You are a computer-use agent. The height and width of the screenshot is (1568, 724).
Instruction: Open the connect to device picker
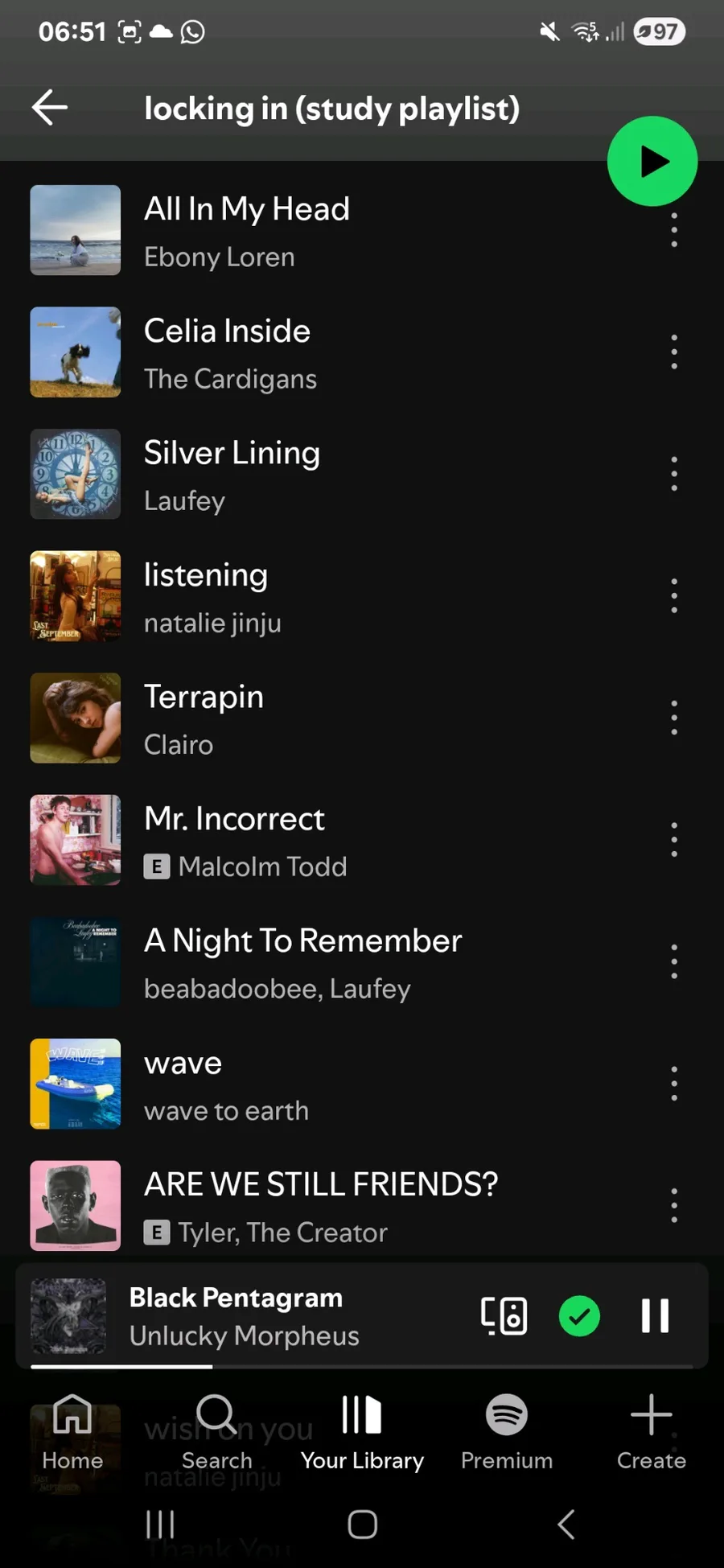[504, 1316]
